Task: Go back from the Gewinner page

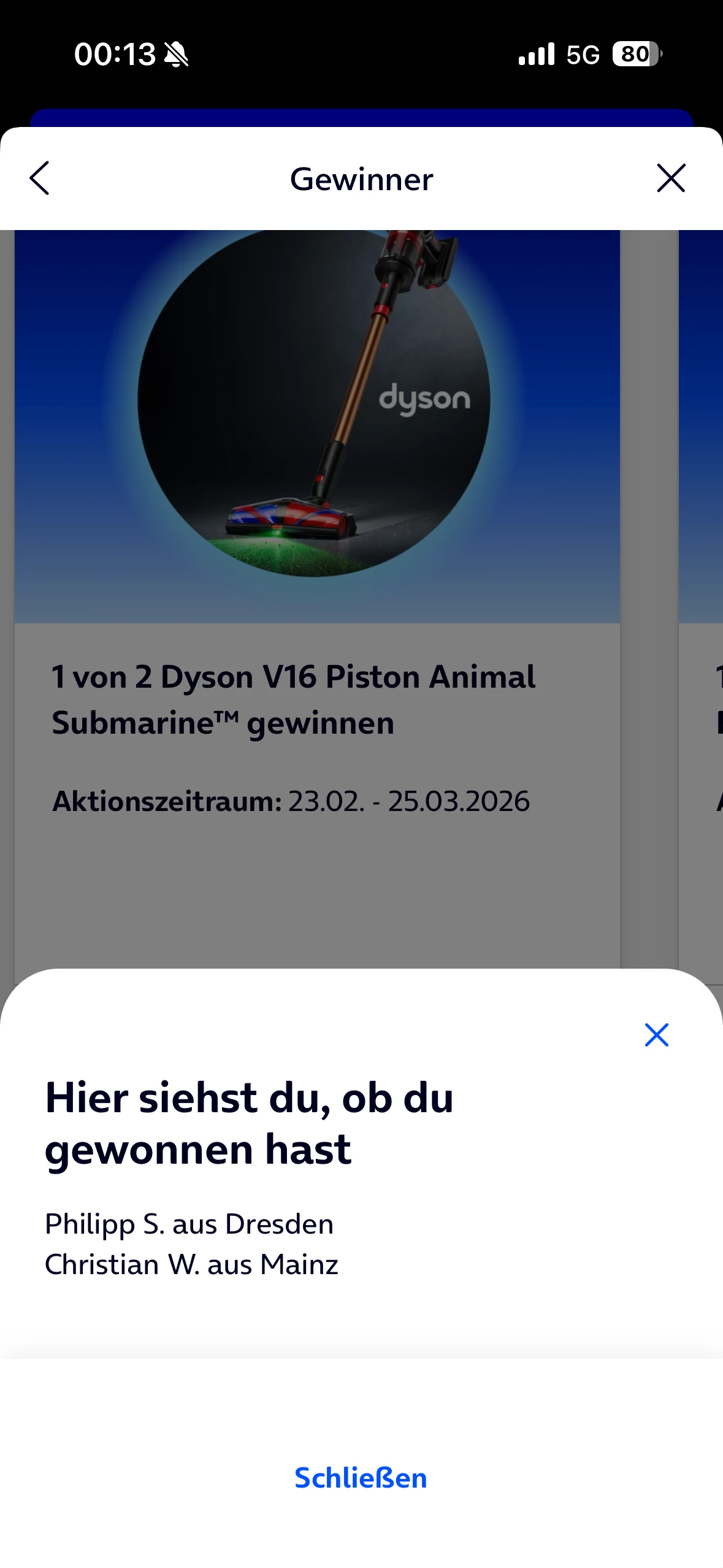Action: [x=40, y=179]
